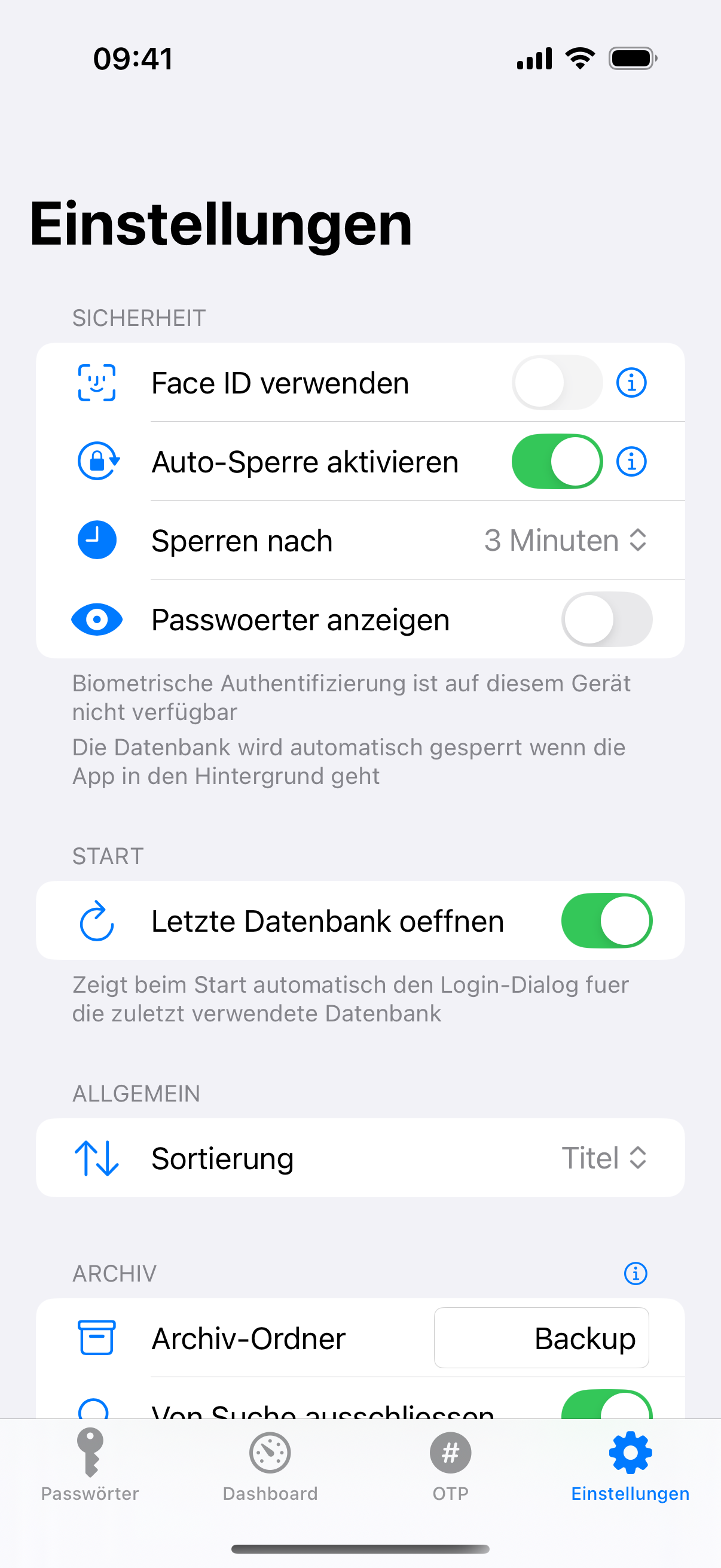Edit the Archiv-Ordner Backup field
This screenshot has width=721, height=1568.
(x=541, y=1338)
